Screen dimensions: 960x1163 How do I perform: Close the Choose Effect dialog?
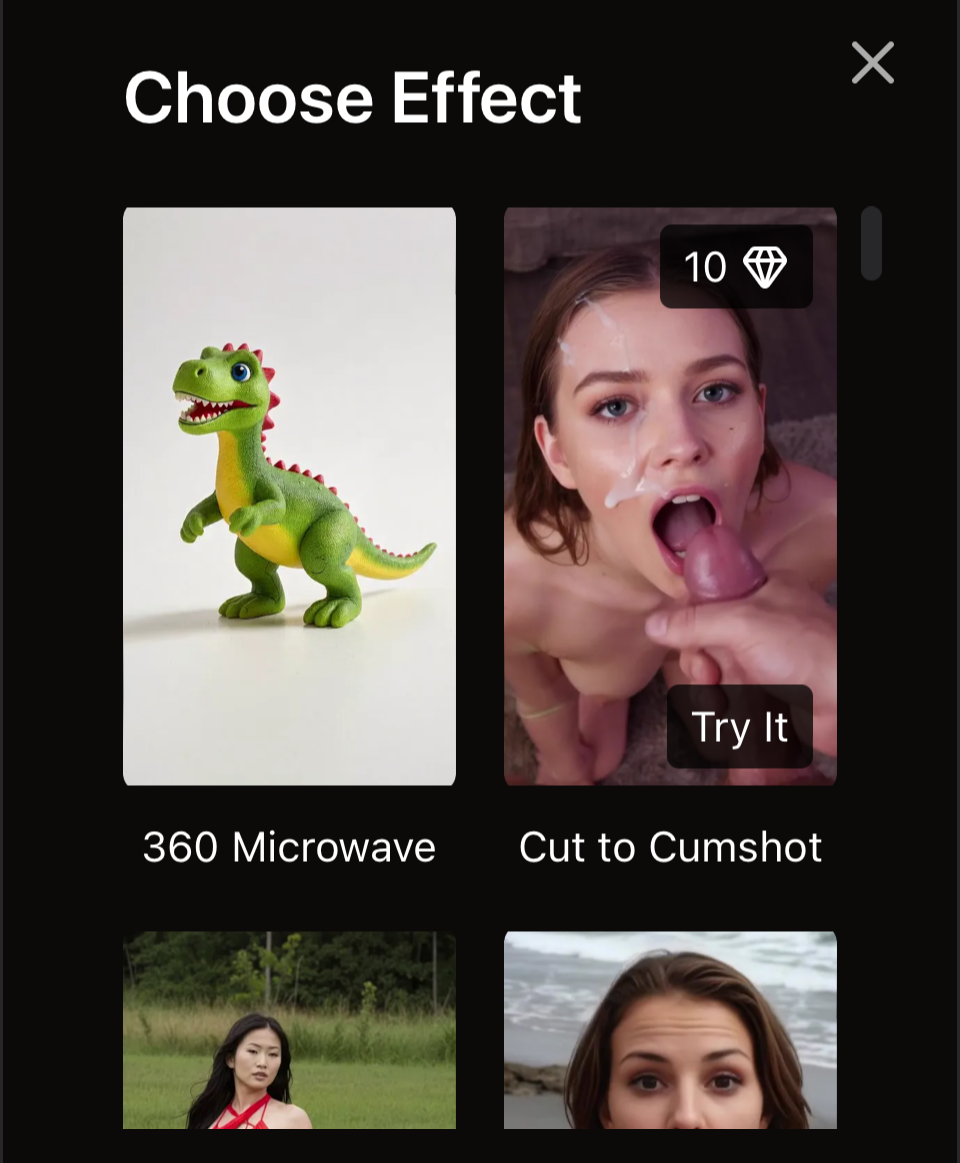coord(872,63)
